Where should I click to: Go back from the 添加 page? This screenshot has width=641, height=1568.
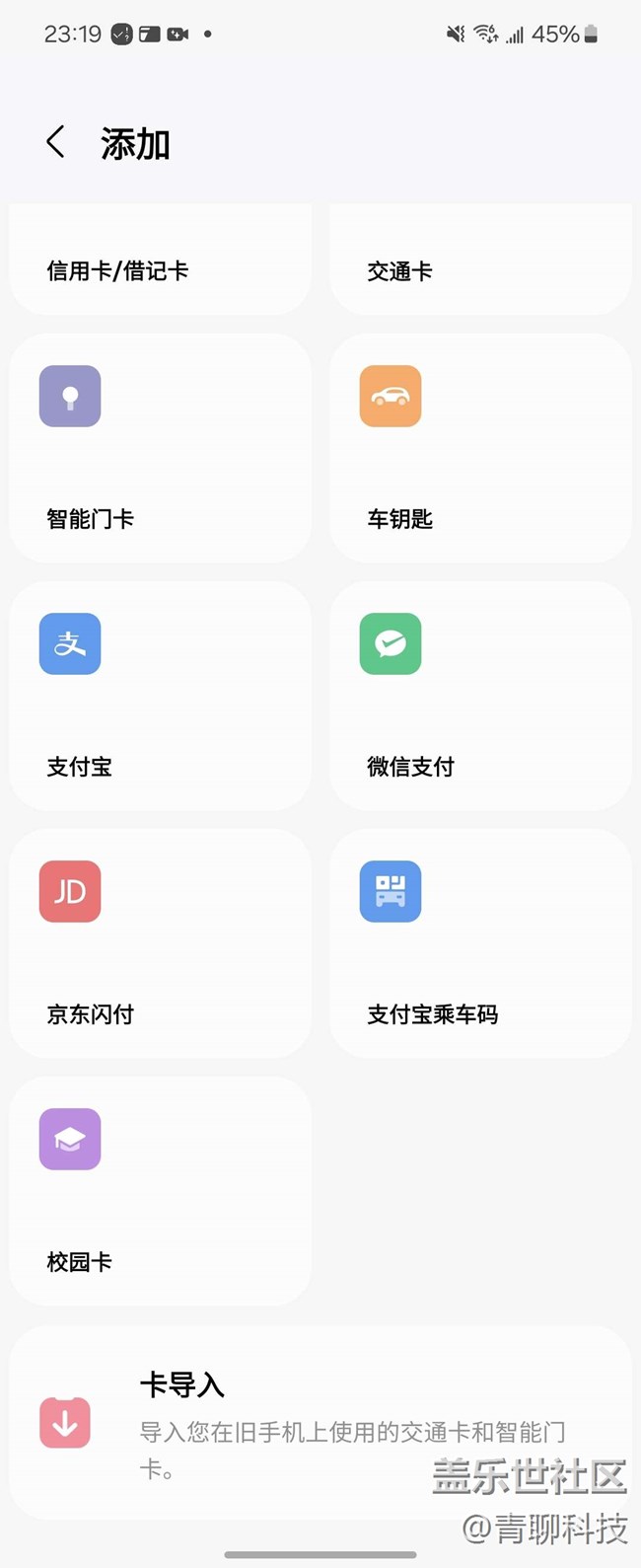[56, 143]
